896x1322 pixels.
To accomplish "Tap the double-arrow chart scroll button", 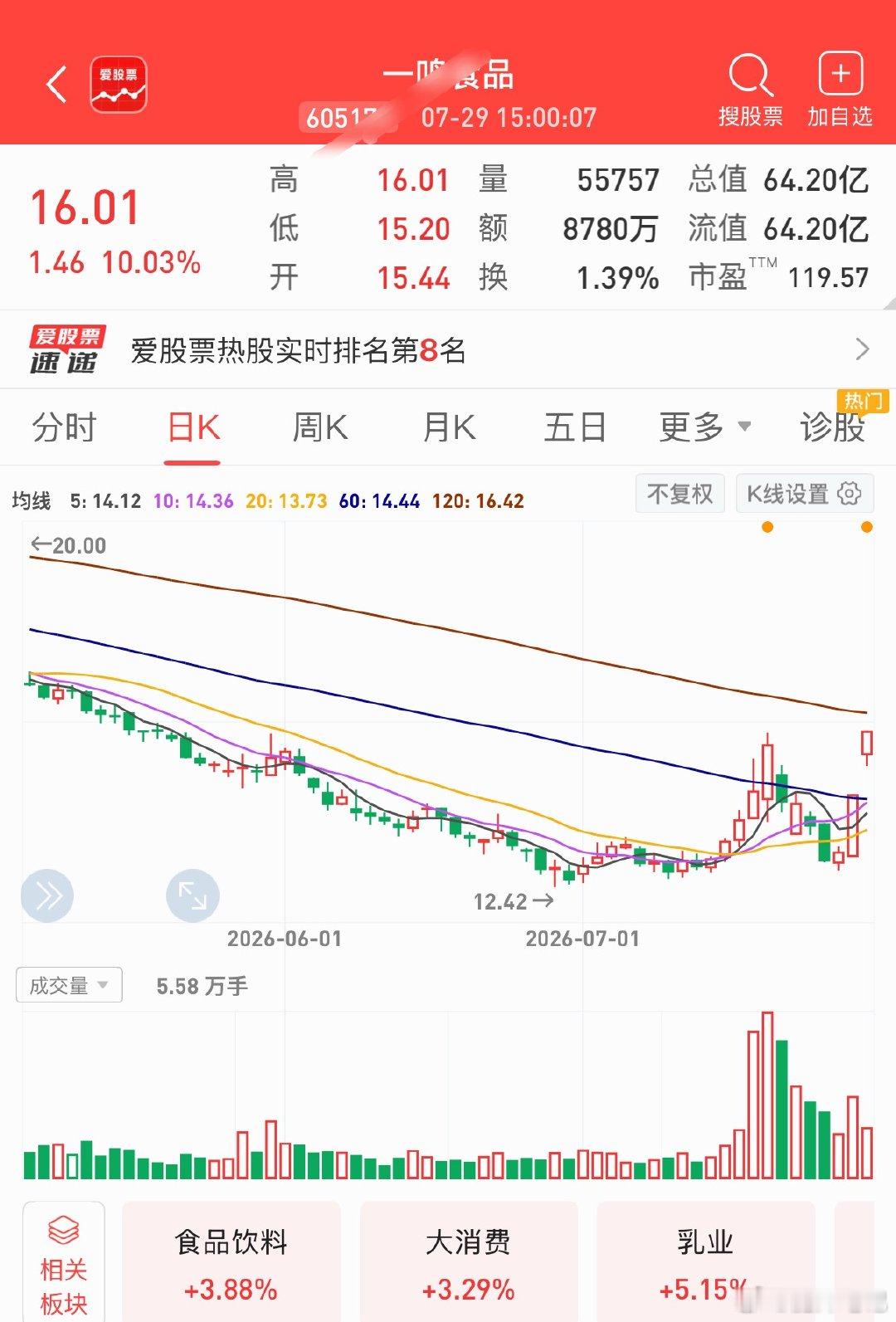I will click(x=47, y=895).
